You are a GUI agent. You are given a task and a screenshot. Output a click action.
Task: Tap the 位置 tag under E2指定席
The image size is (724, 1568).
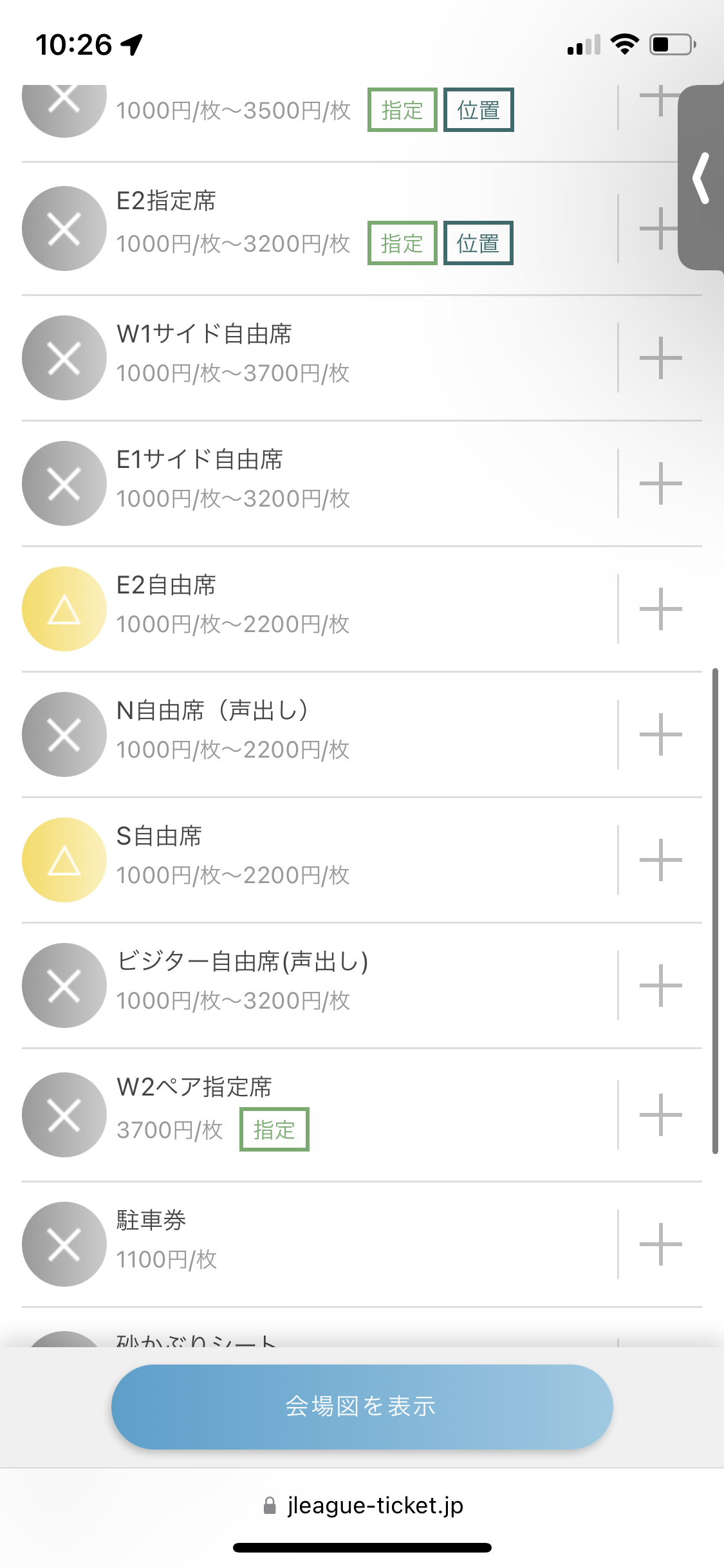[x=478, y=243]
